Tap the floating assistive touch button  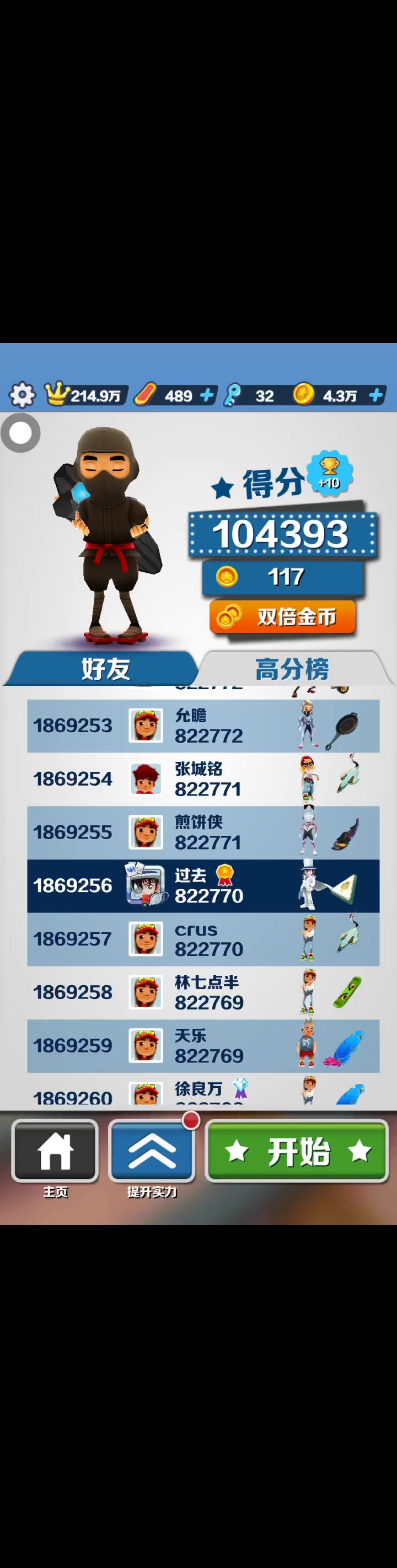click(20, 433)
